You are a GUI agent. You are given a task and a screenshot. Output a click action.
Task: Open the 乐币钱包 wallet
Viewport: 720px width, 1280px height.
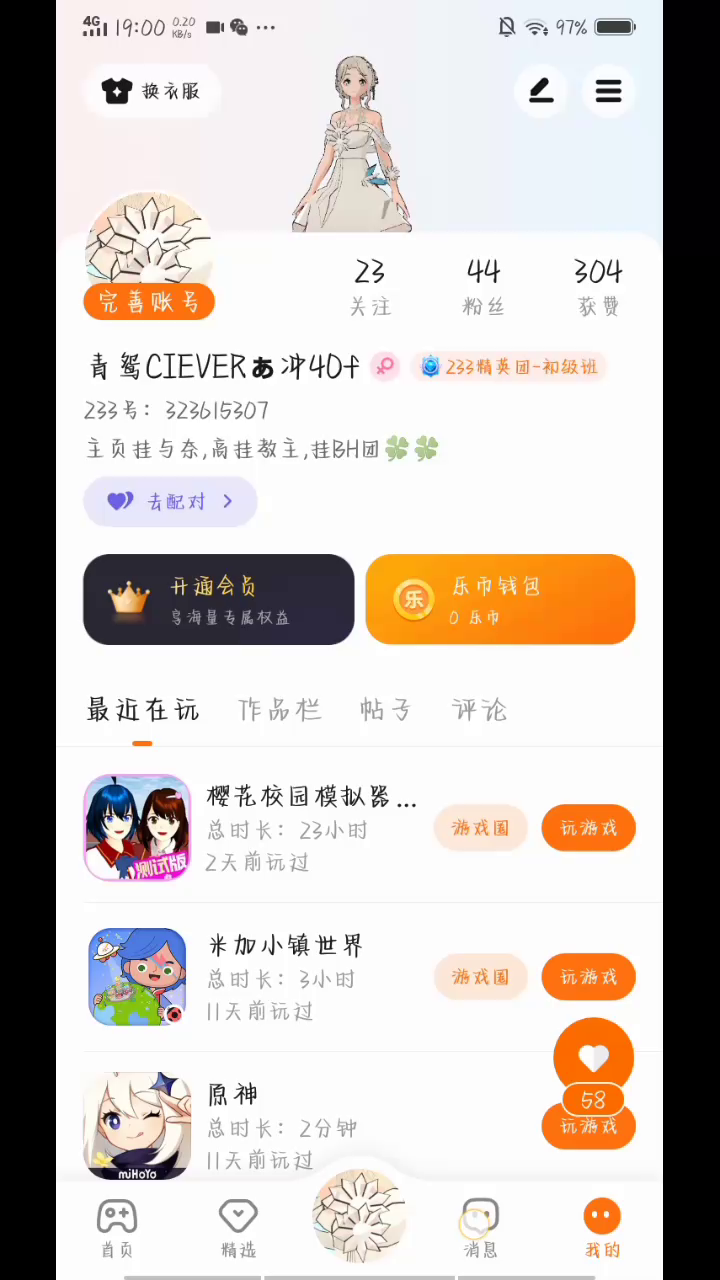(500, 599)
